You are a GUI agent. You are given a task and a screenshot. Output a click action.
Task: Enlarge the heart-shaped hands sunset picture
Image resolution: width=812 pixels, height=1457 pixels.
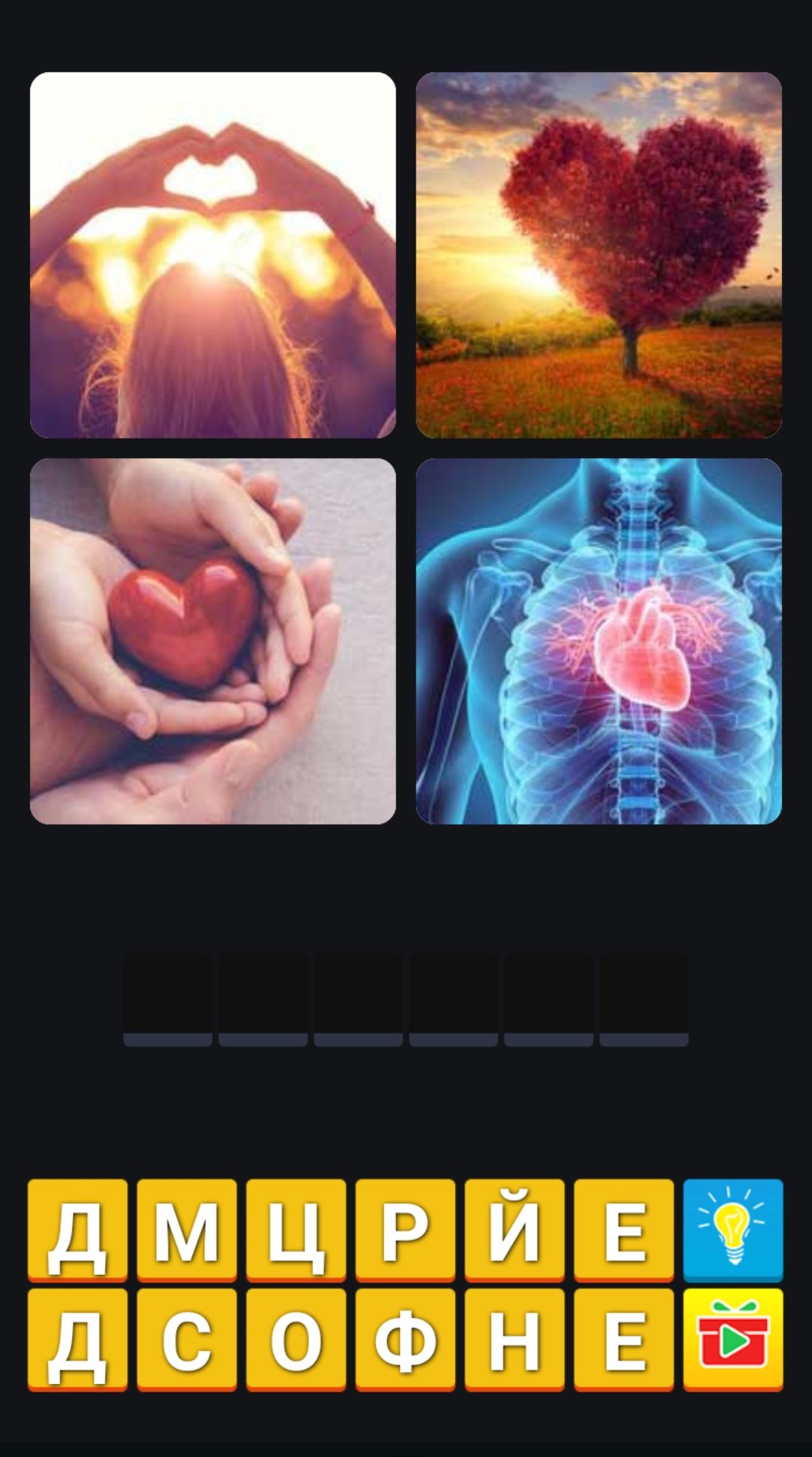213,255
